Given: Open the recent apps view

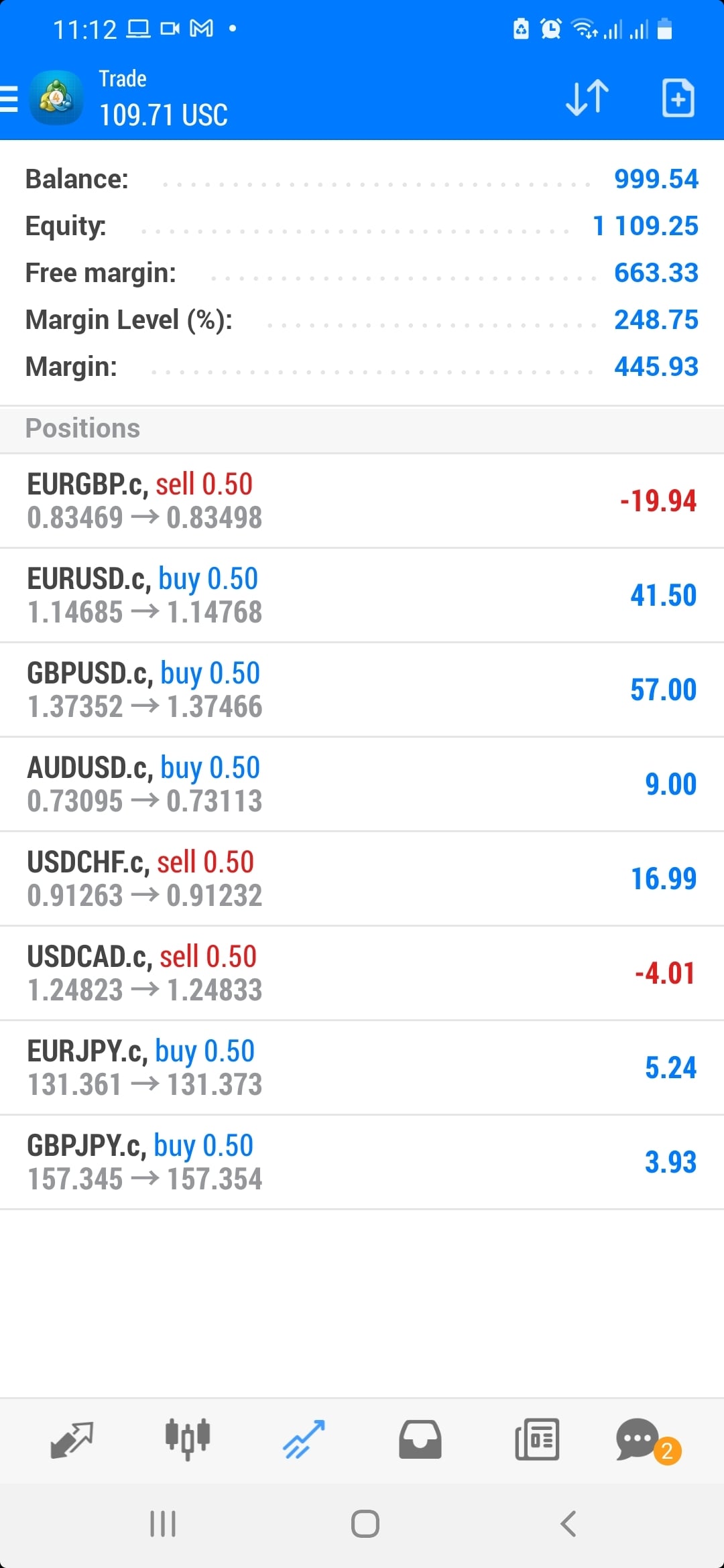Looking at the screenshot, I should [163, 1524].
